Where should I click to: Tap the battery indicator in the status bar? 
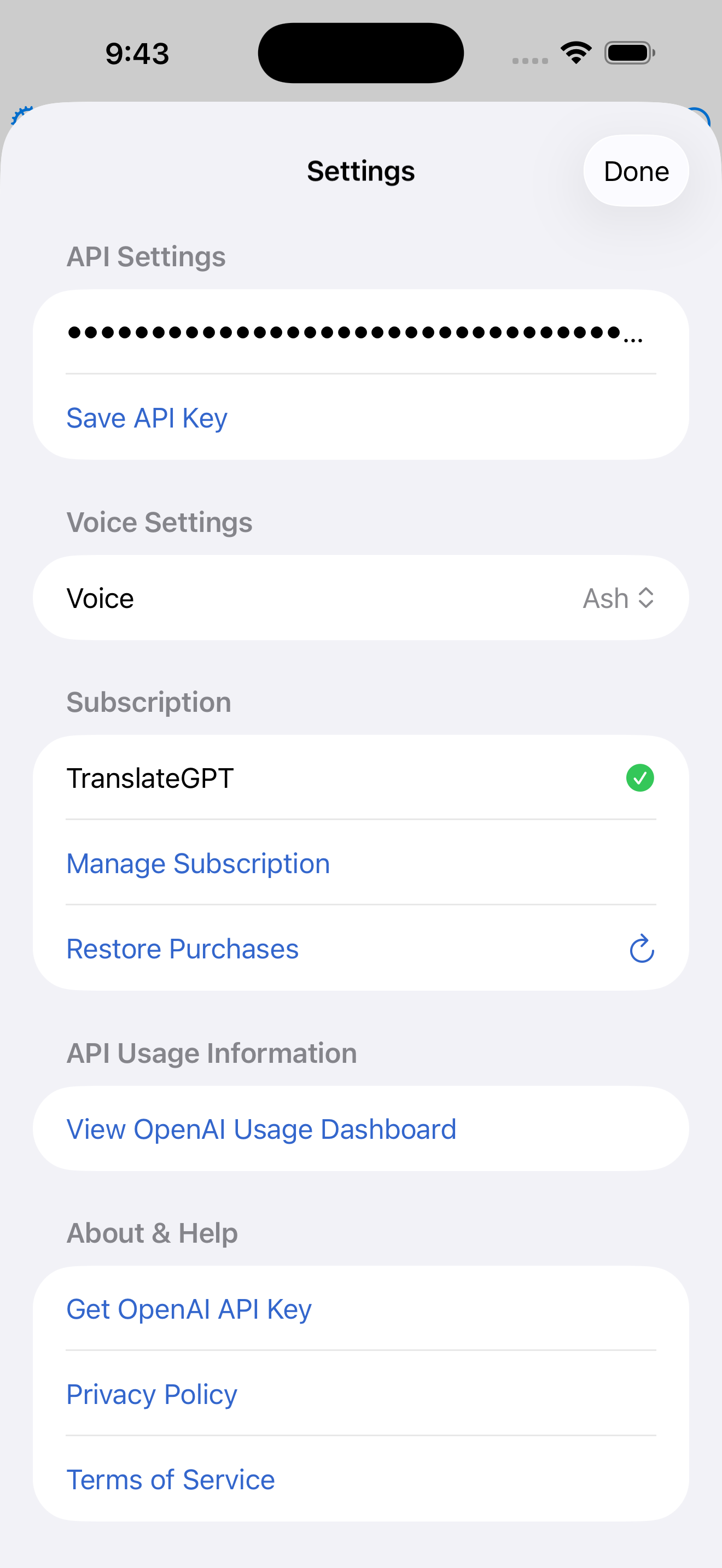[x=630, y=52]
